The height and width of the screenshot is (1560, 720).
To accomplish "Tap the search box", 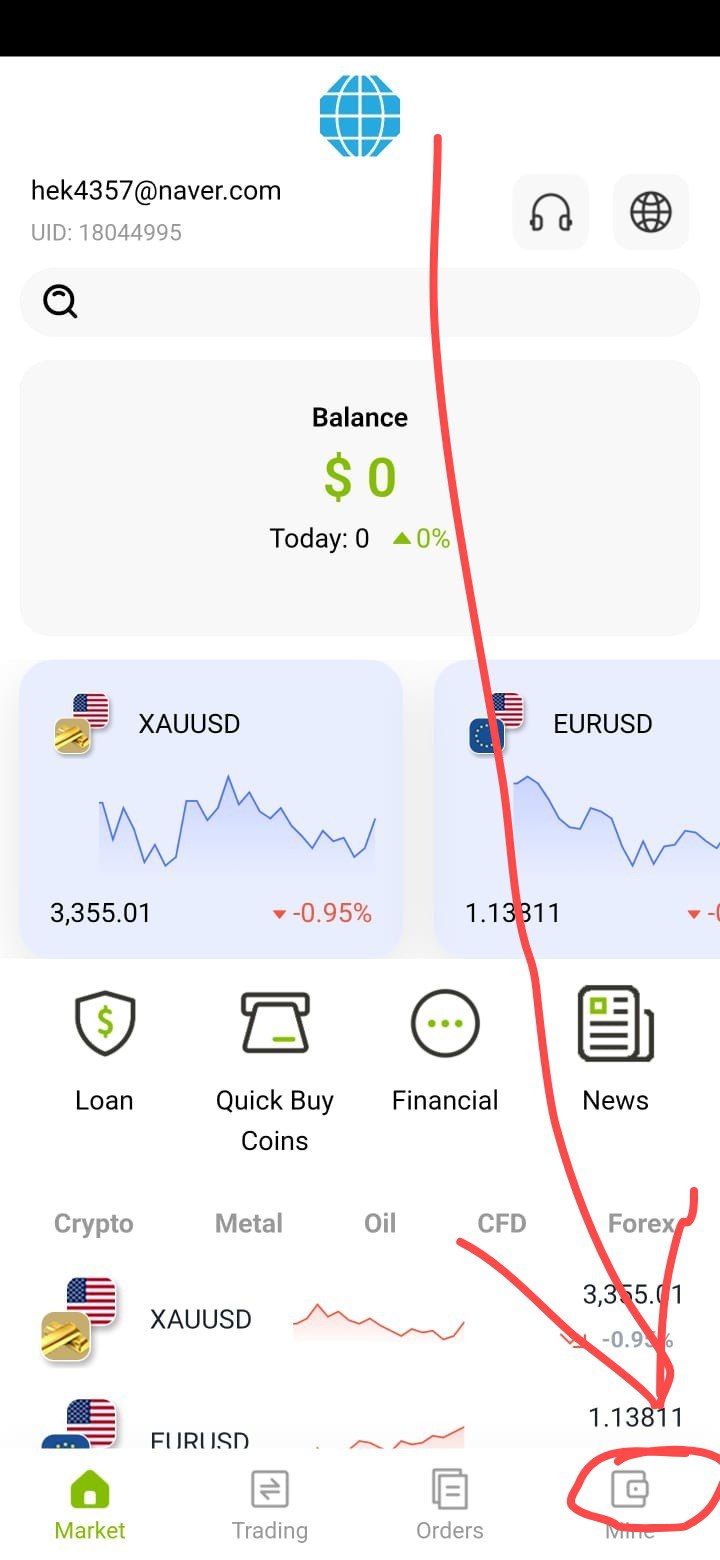I will pyautogui.click(x=360, y=302).
